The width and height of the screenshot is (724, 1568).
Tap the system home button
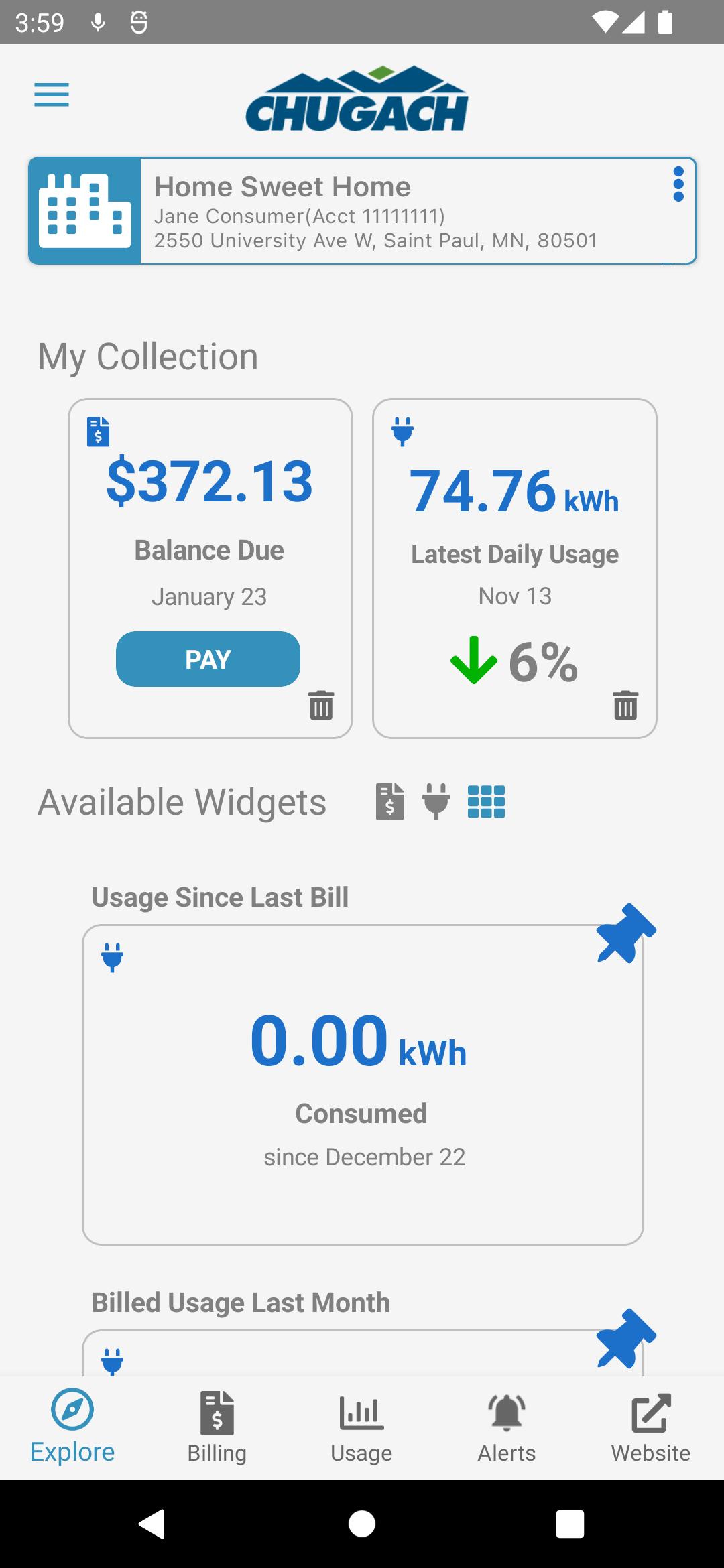362,1524
